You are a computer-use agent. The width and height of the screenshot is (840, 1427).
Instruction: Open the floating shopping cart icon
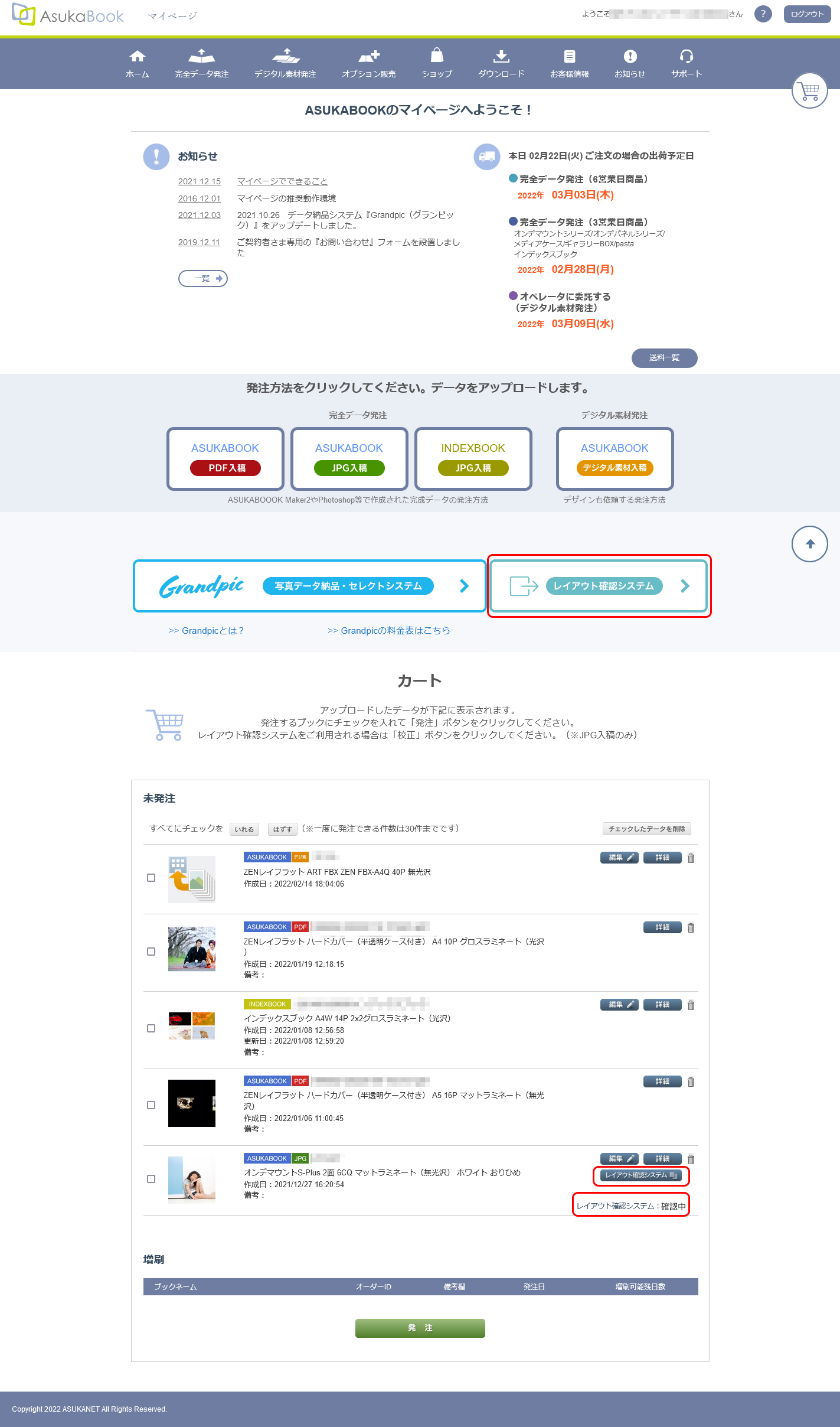click(x=809, y=91)
